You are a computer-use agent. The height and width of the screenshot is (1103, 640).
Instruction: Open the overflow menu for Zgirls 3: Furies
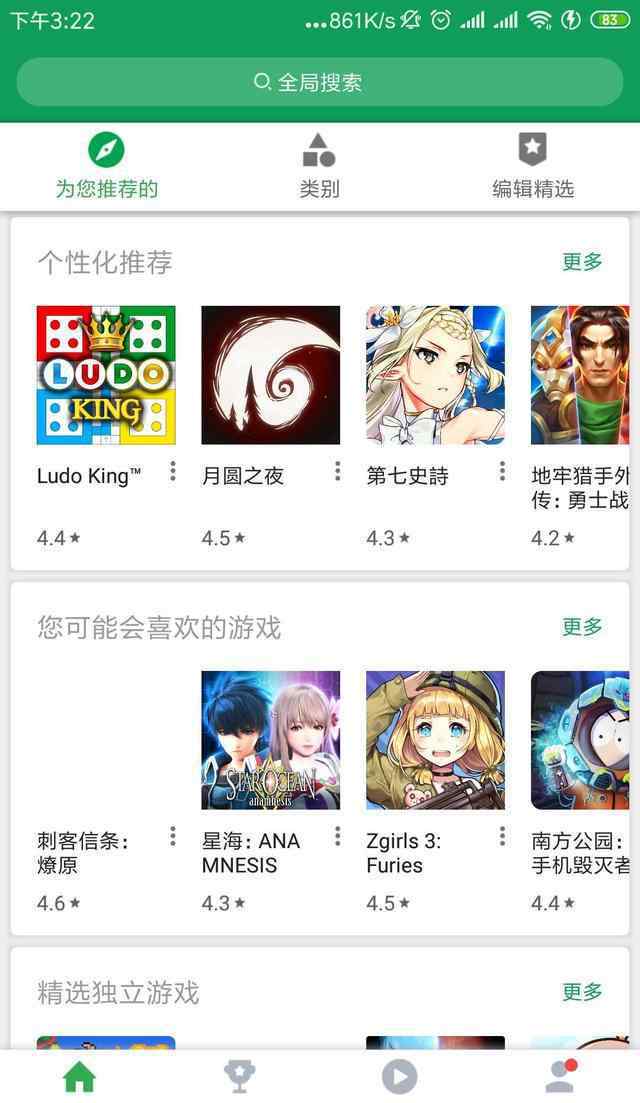(x=502, y=836)
